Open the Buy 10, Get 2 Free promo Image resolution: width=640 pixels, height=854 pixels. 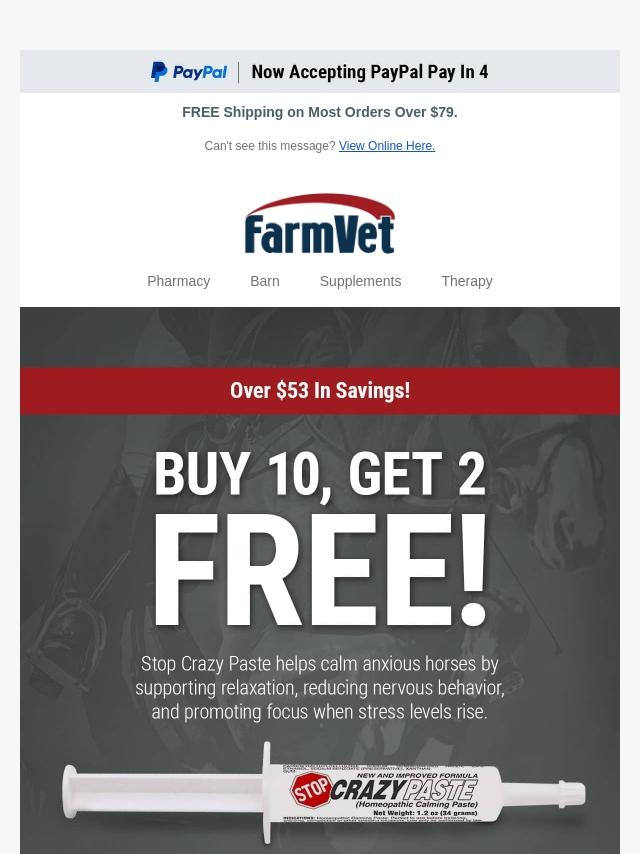[320, 560]
